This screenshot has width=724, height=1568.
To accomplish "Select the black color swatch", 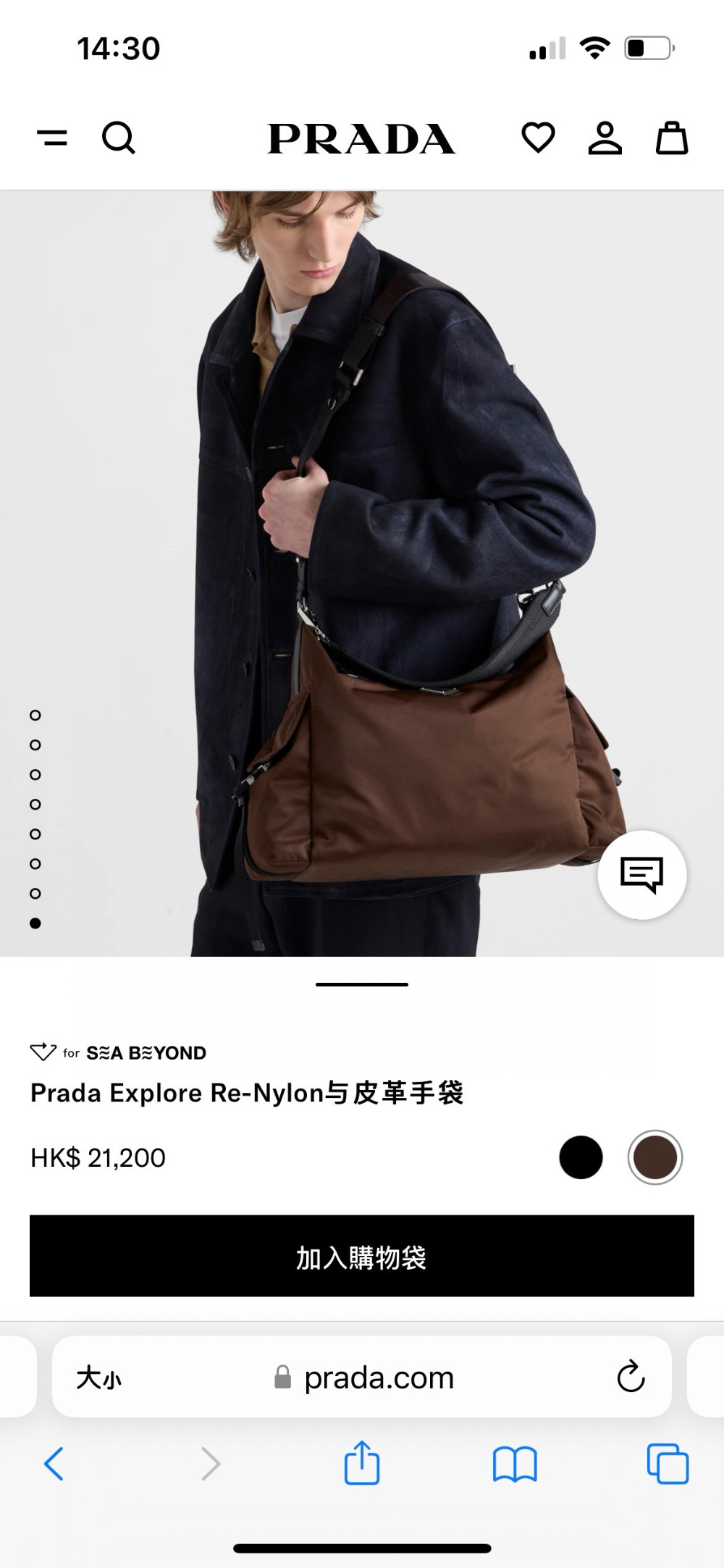I will click(x=581, y=1157).
